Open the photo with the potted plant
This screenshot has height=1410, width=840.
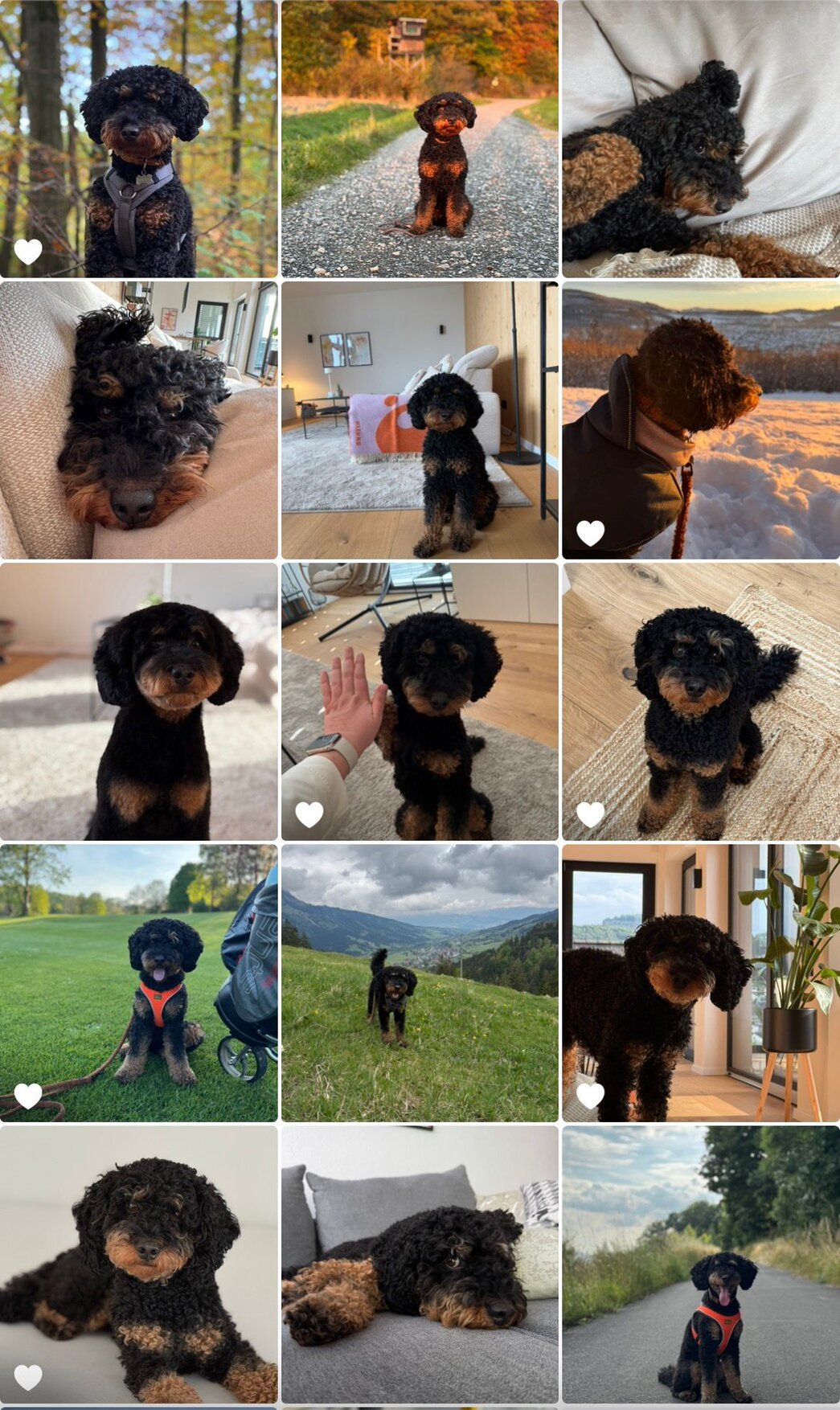tap(701, 982)
